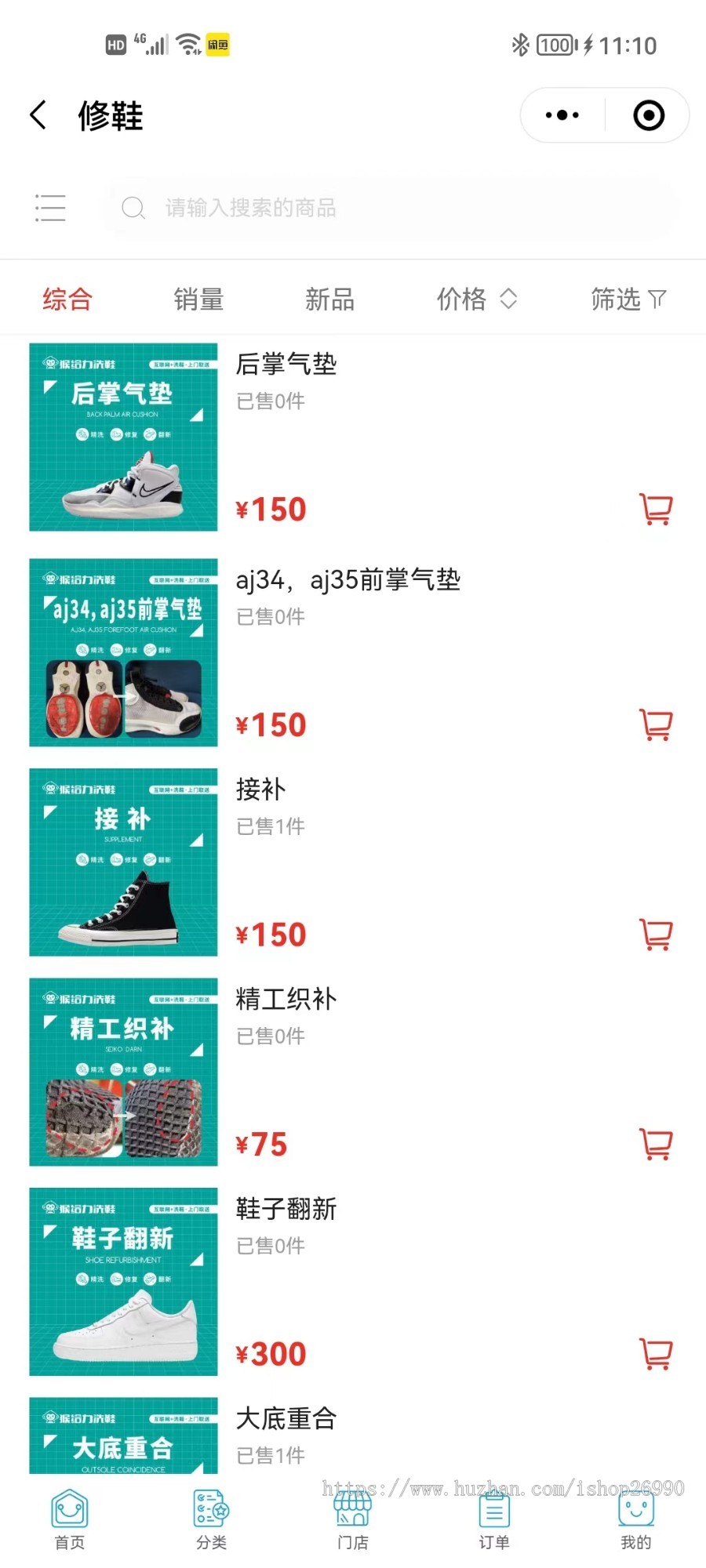Switch to the 分类 tab

pyautogui.click(x=211, y=1519)
